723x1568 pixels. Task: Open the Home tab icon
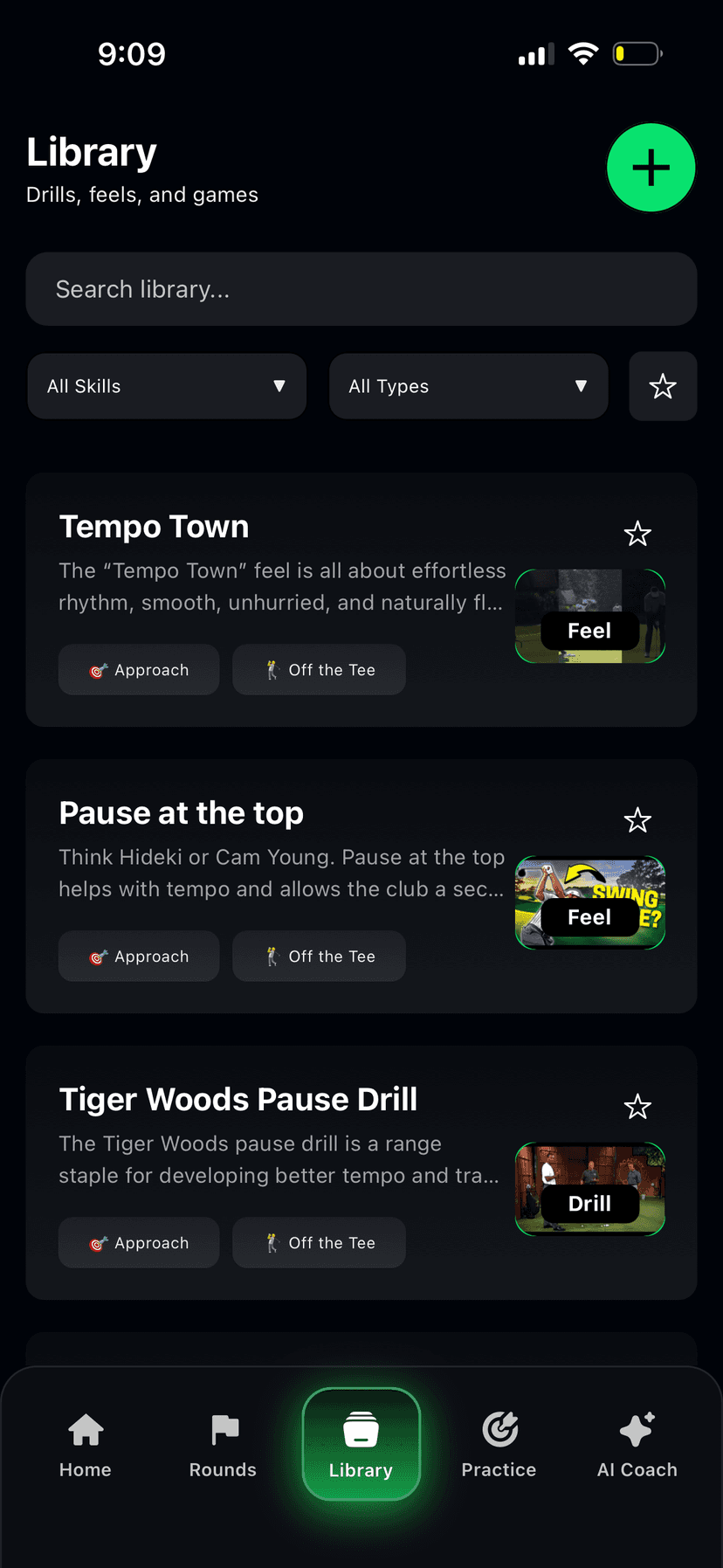[x=85, y=1430]
